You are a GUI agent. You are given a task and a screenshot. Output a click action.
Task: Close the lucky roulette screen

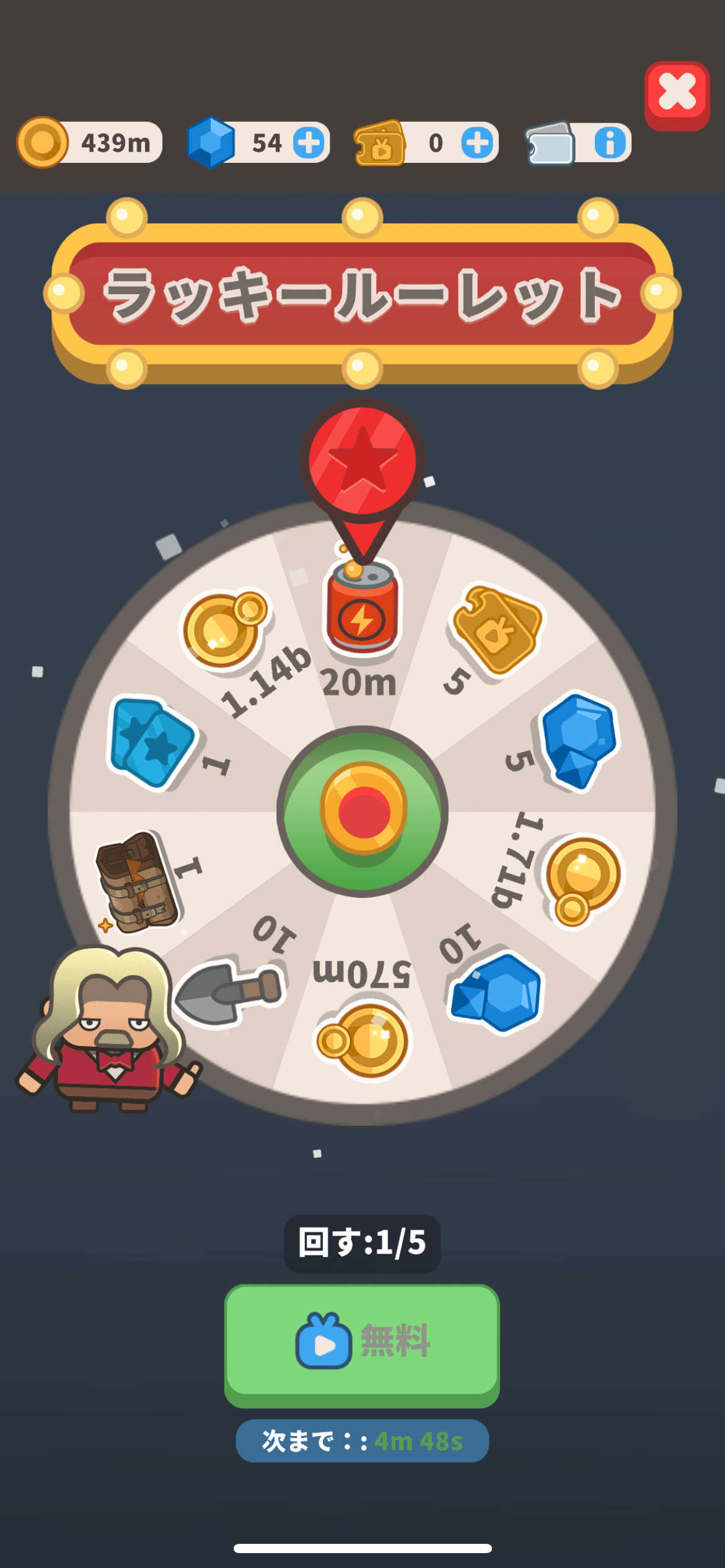(x=677, y=94)
